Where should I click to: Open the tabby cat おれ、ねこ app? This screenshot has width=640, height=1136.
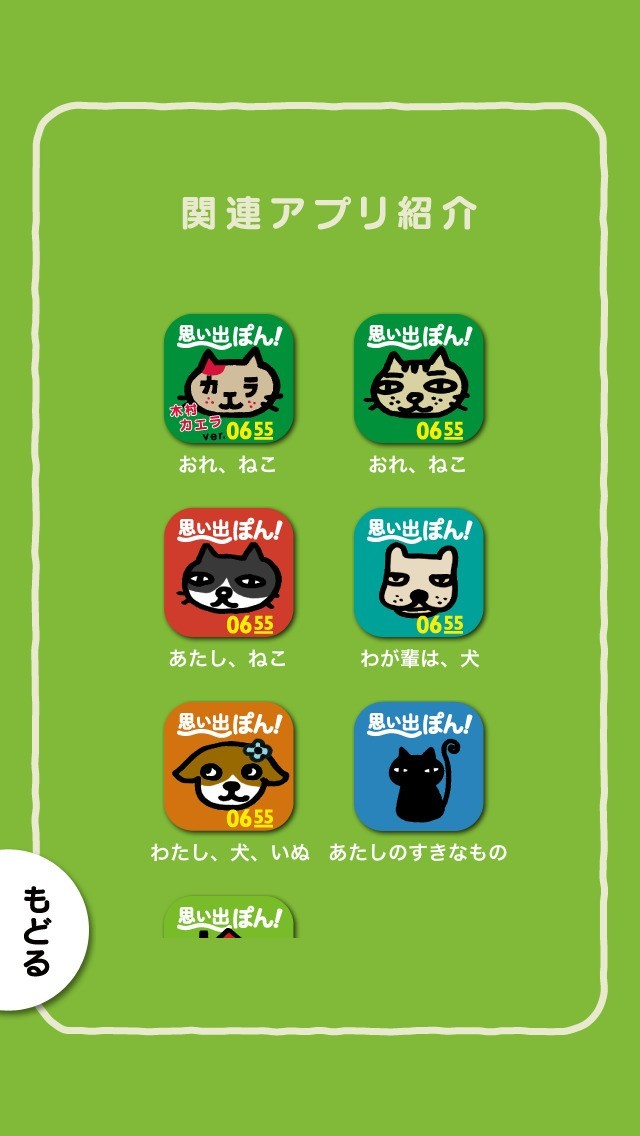[418, 379]
